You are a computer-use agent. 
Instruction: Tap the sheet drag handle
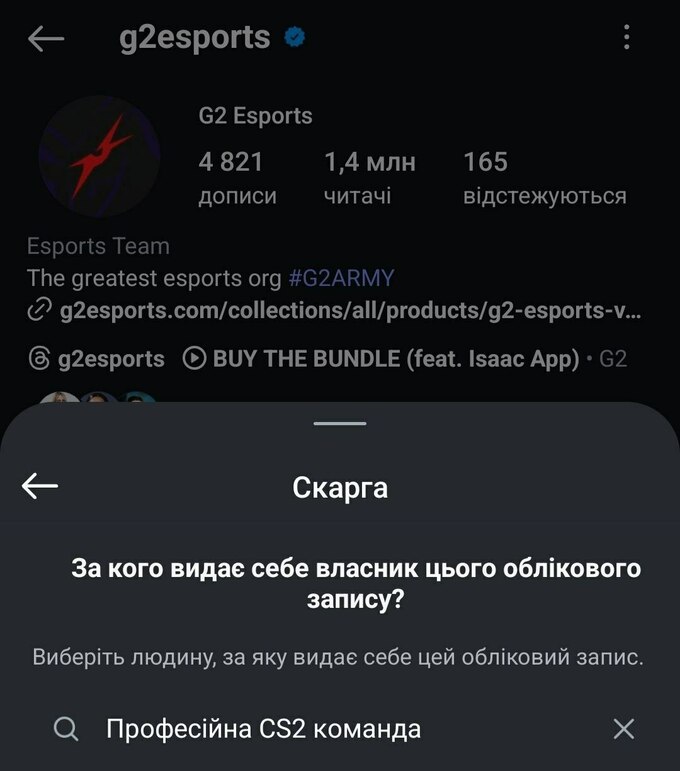point(340,423)
